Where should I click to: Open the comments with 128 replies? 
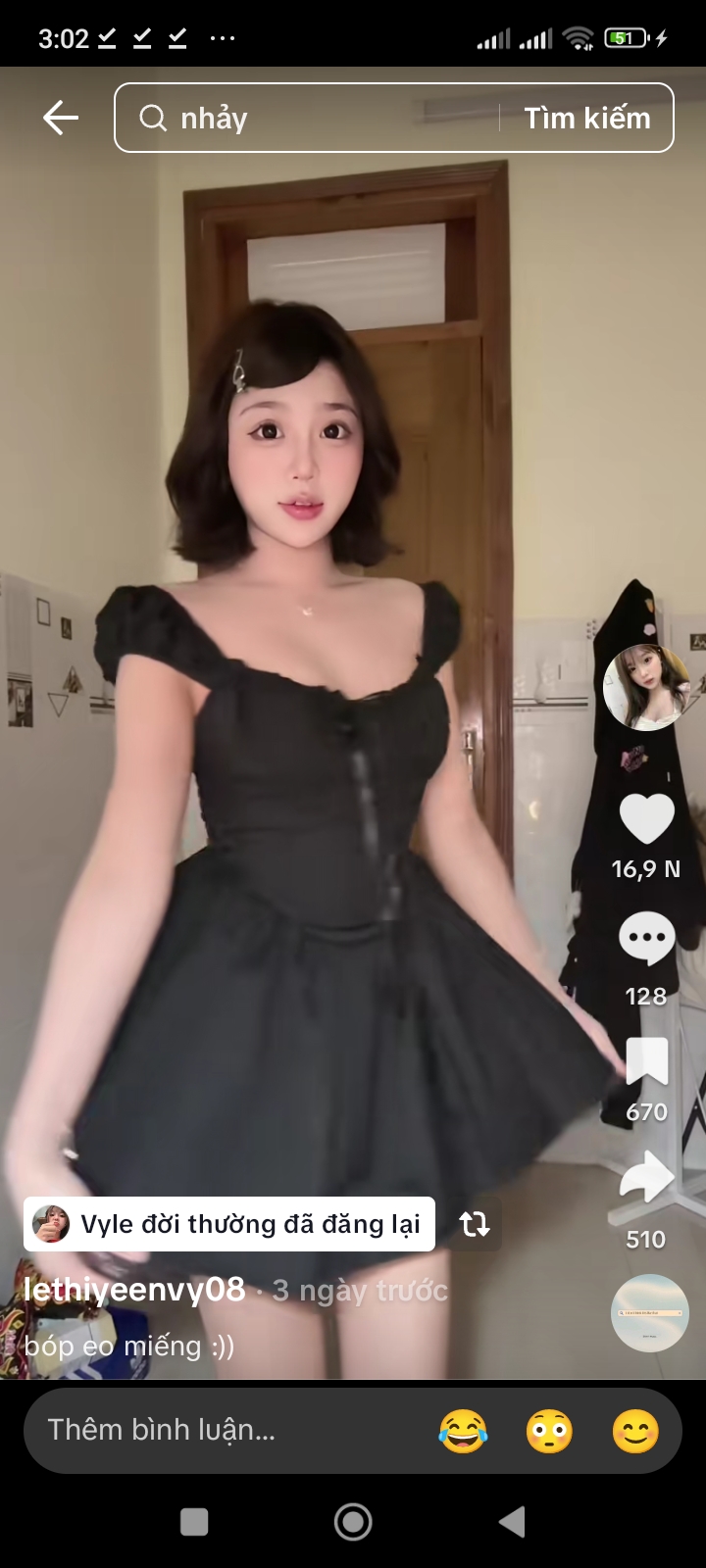[646, 939]
